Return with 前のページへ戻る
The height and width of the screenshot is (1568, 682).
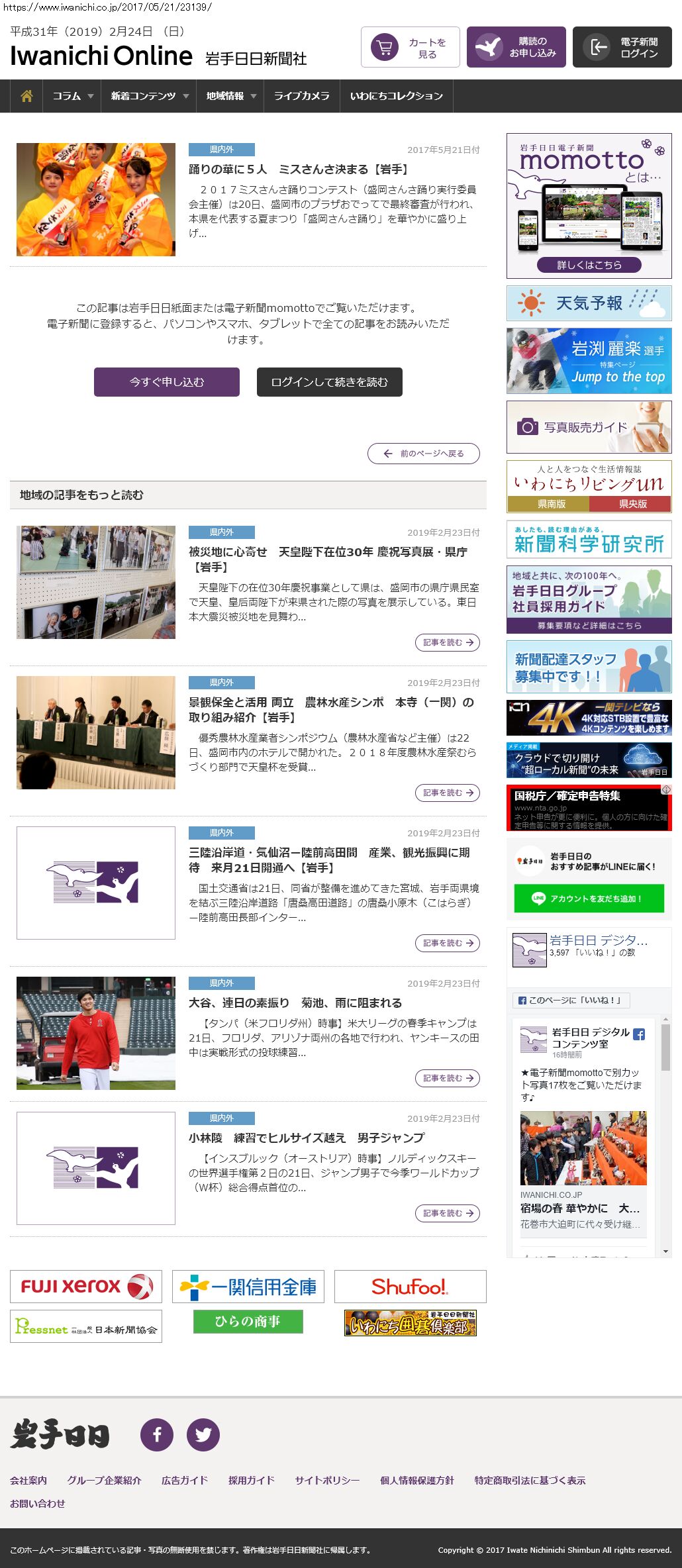coord(424,454)
